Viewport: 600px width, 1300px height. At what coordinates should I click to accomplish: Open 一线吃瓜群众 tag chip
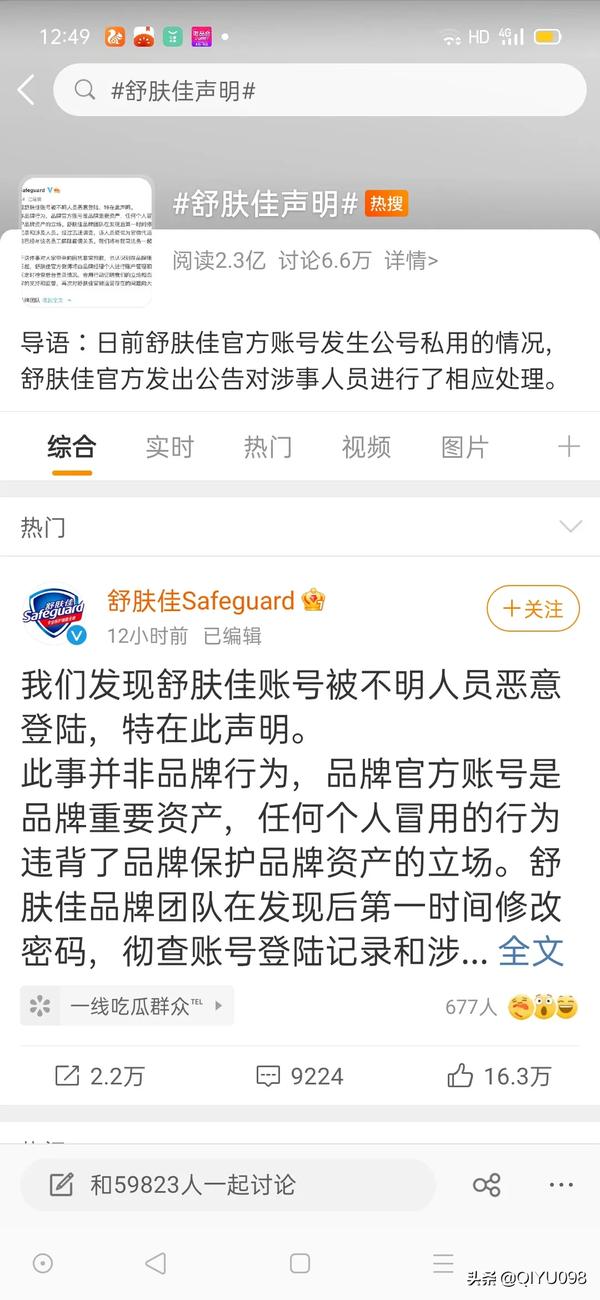point(127,1006)
